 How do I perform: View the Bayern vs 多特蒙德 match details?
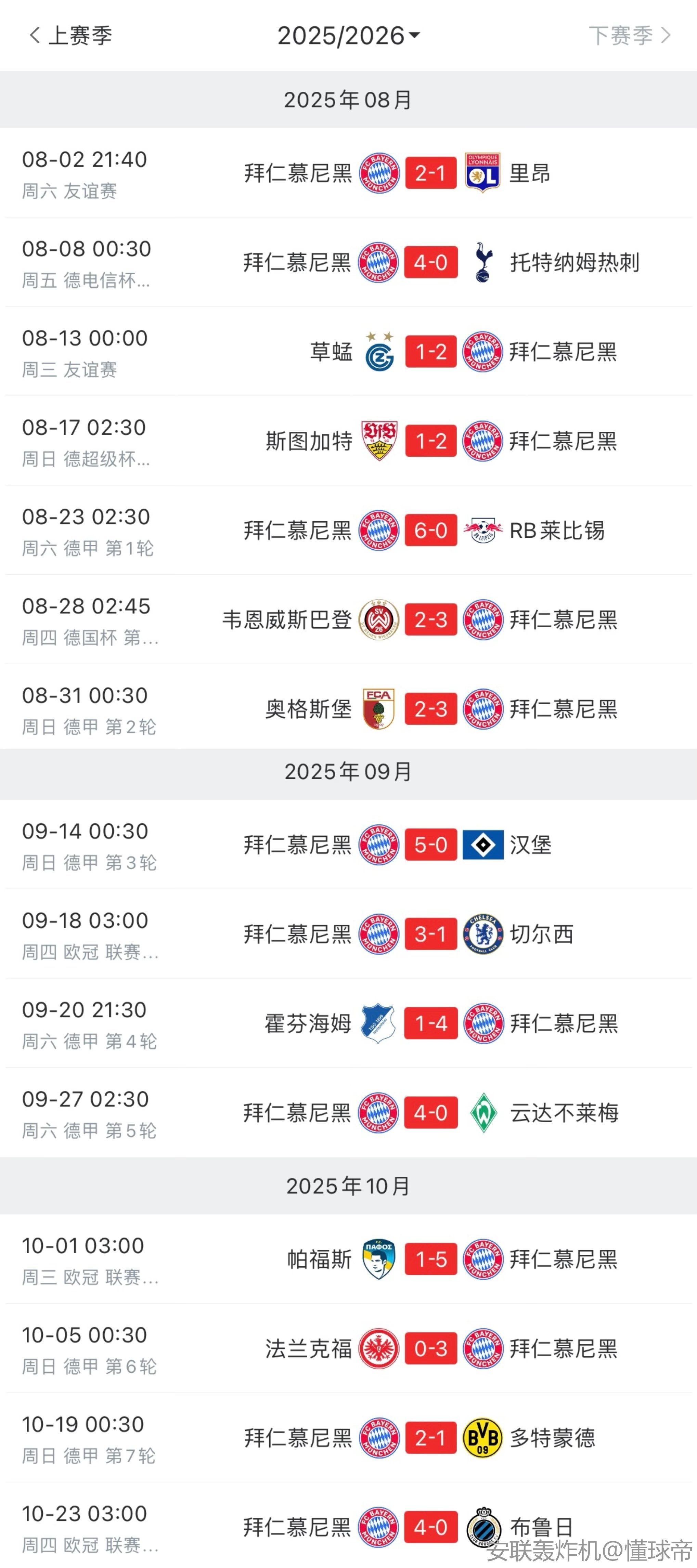(x=430, y=1438)
